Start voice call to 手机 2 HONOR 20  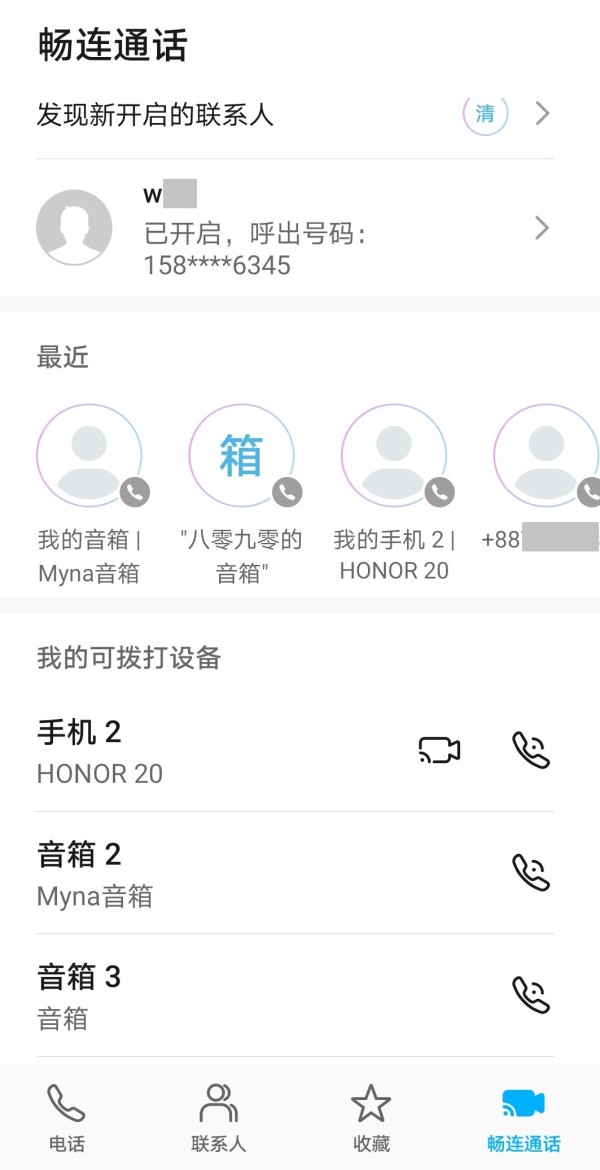coord(531,750)
